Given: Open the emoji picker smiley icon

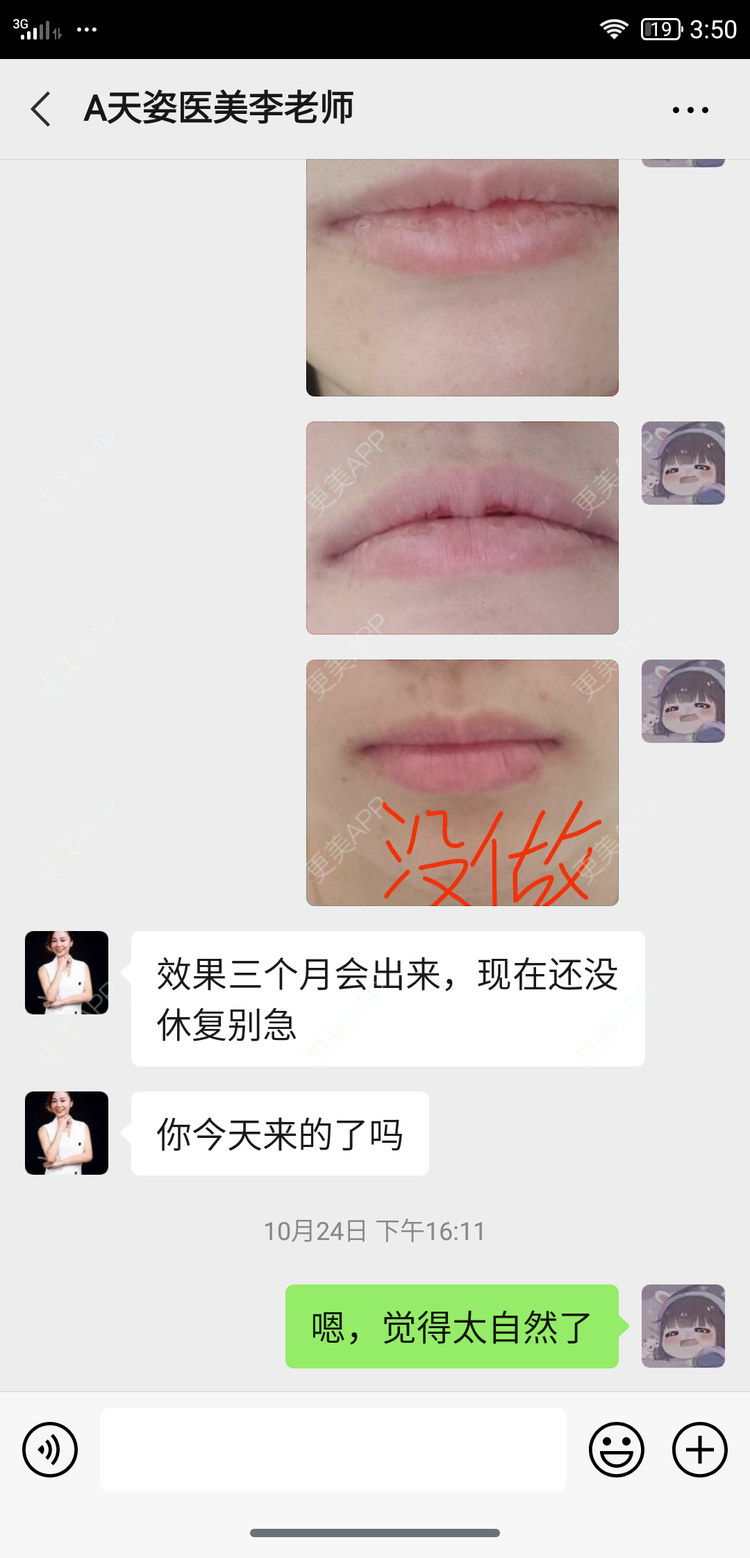Looking at the screenshot, I should tap(617, 1449).
